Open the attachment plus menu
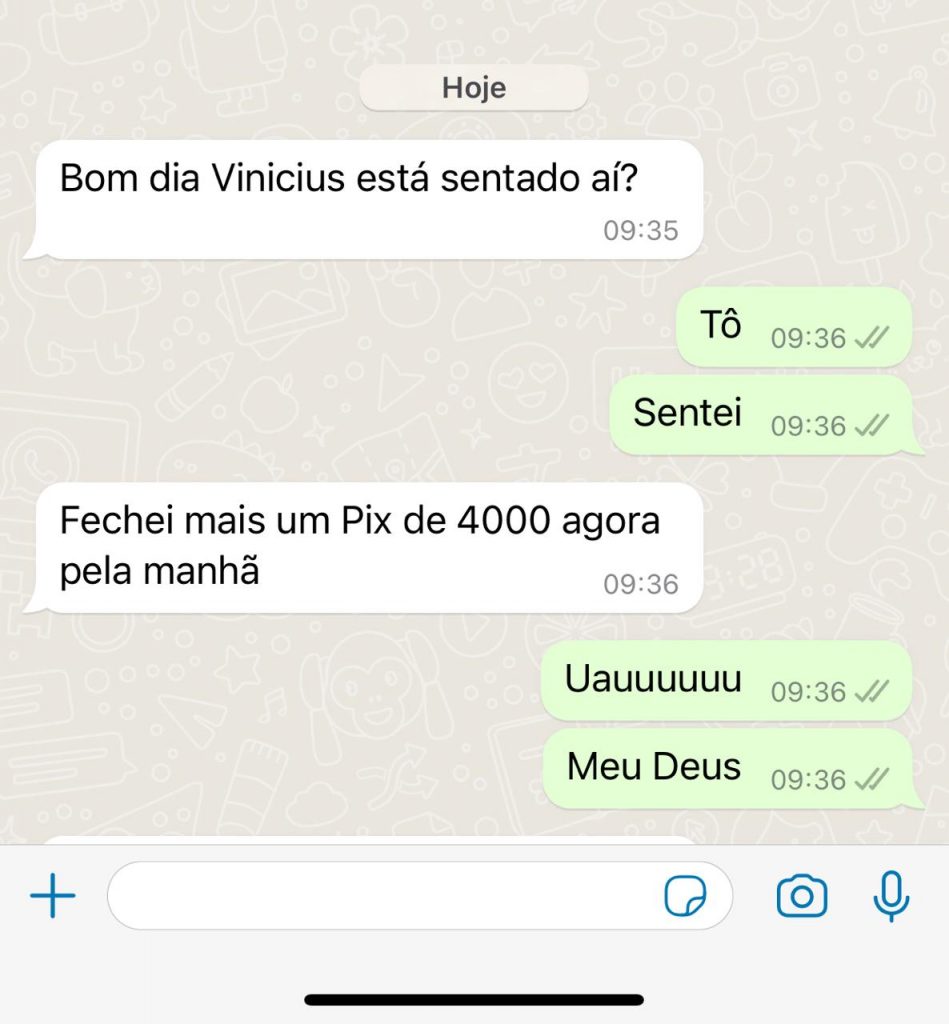 53,896
